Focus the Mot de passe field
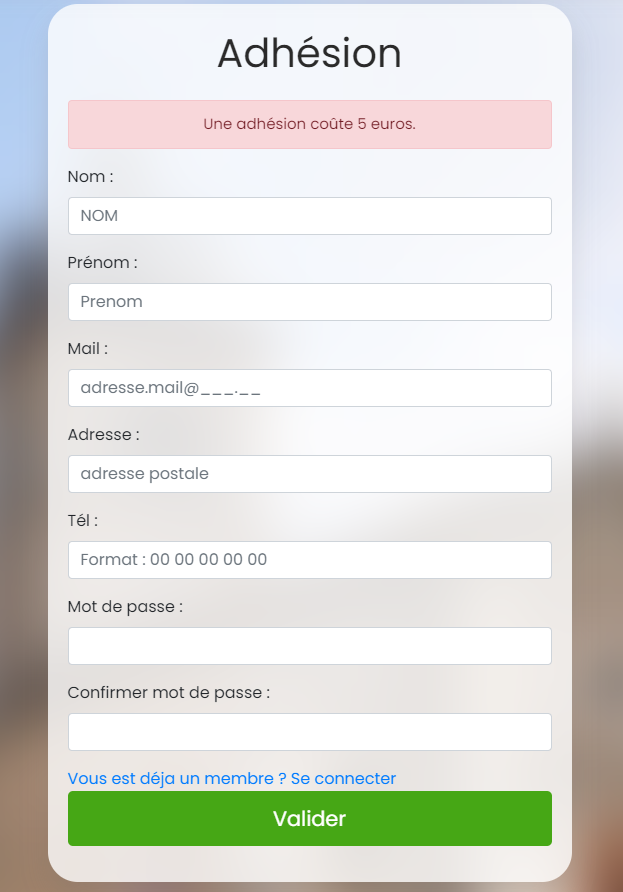Viewport: 623px width, 892px height. click(309, 646)
